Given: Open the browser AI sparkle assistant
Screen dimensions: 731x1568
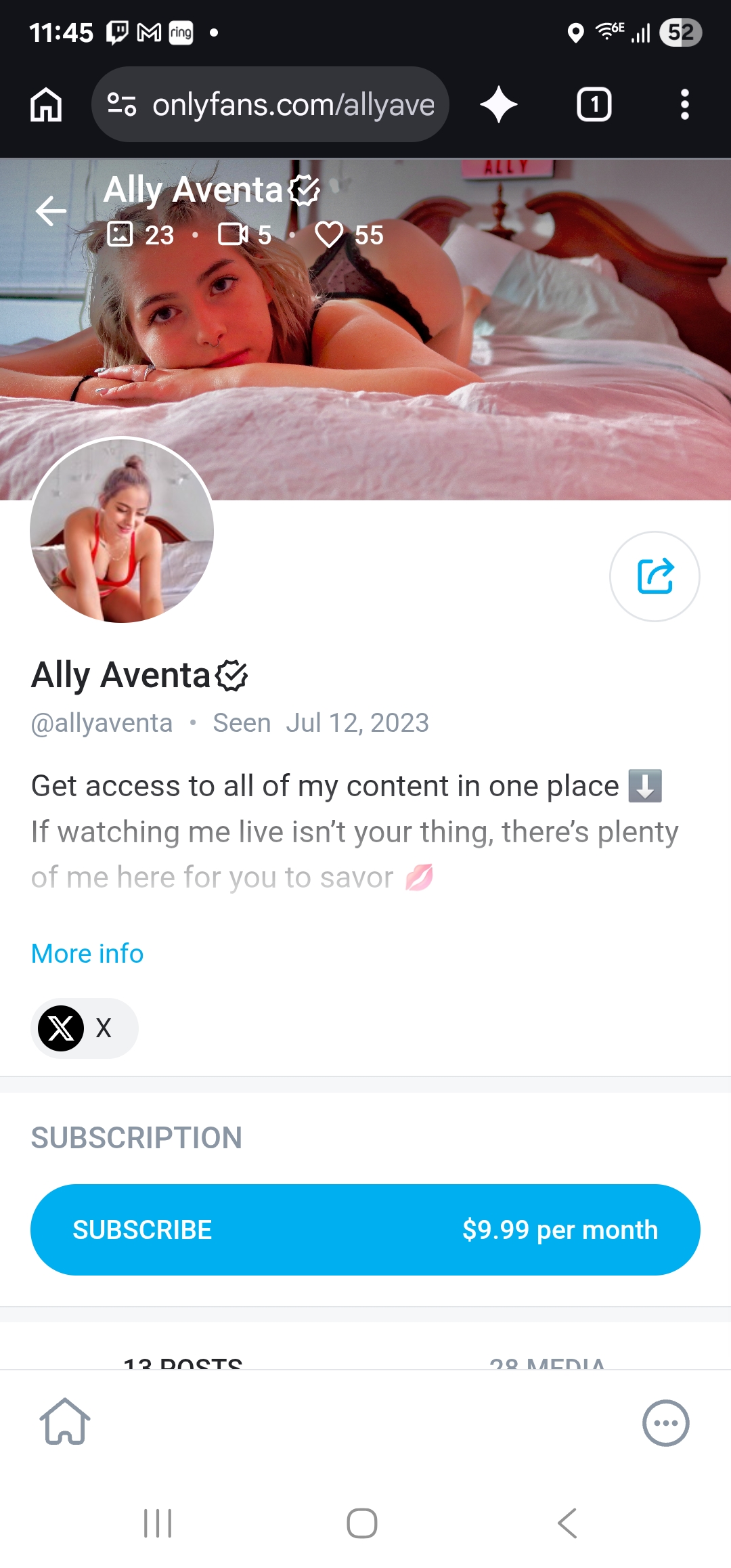Looking at the screenshot, I should click(x=499, y=105).
